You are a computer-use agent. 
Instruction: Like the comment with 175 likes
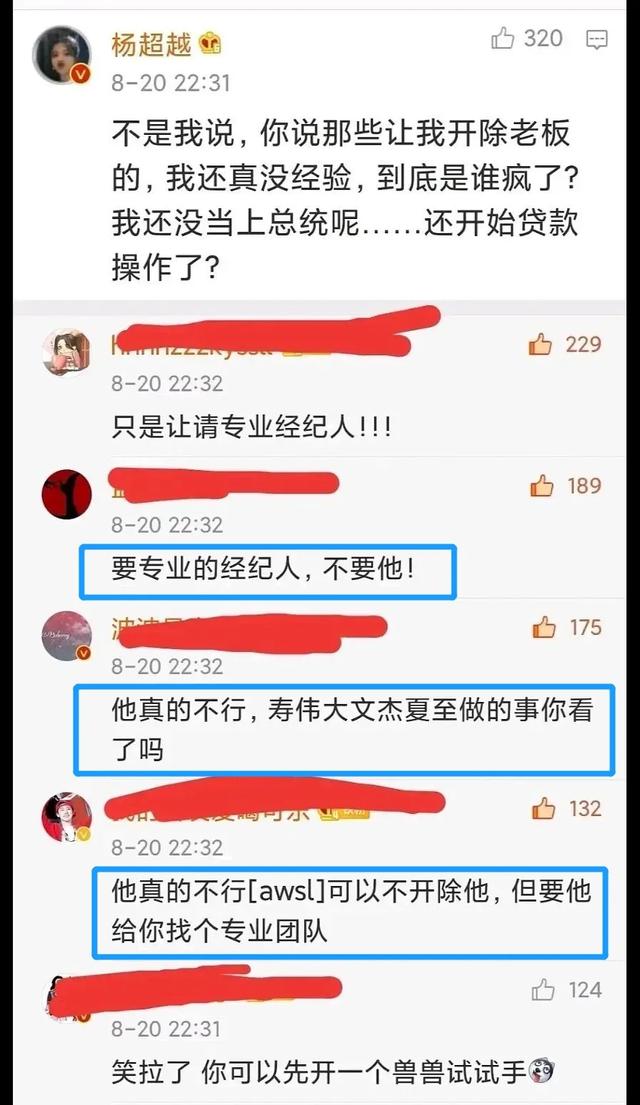click(x=544, y=628)
